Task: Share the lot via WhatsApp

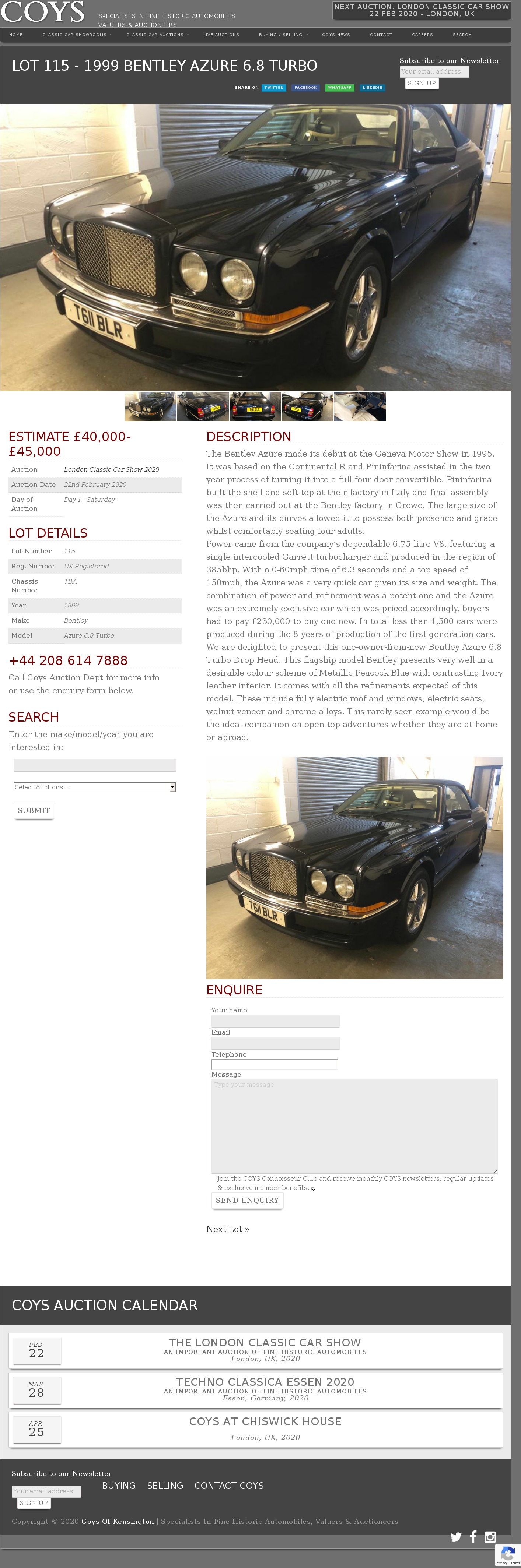Action: (339, 88)
